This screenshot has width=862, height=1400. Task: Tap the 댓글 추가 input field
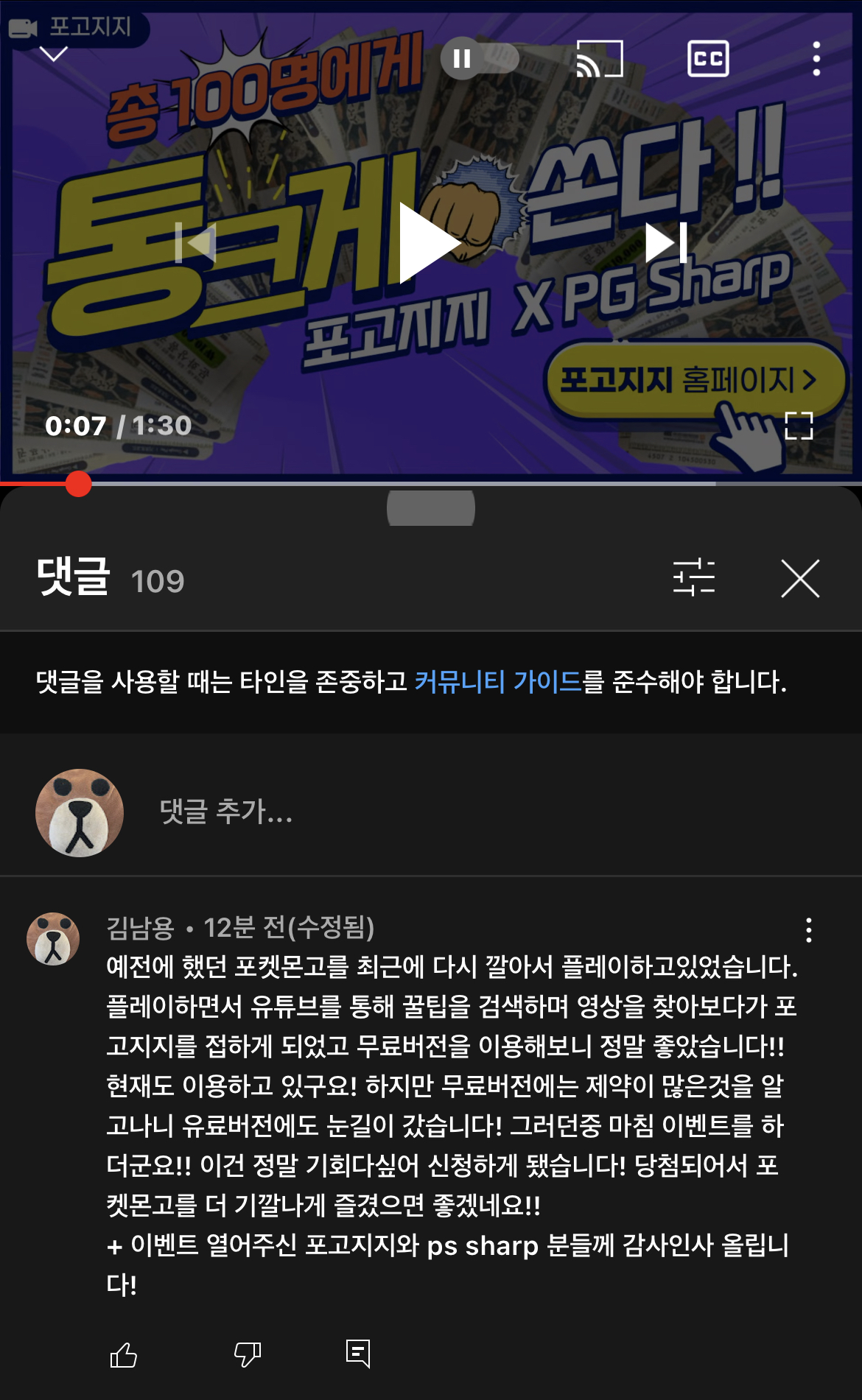442,812
